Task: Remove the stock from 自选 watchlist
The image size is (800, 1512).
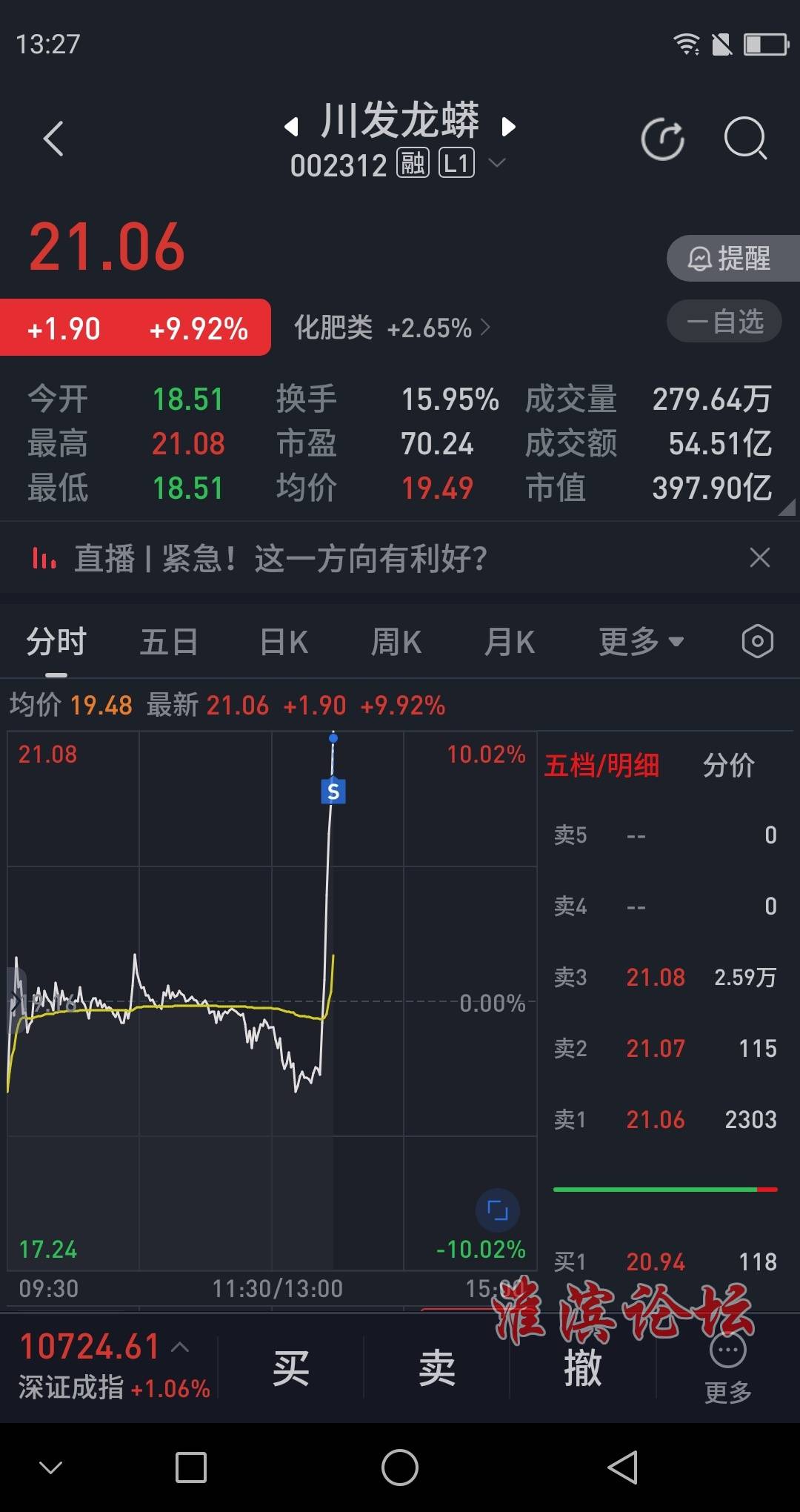Action: 724,322
